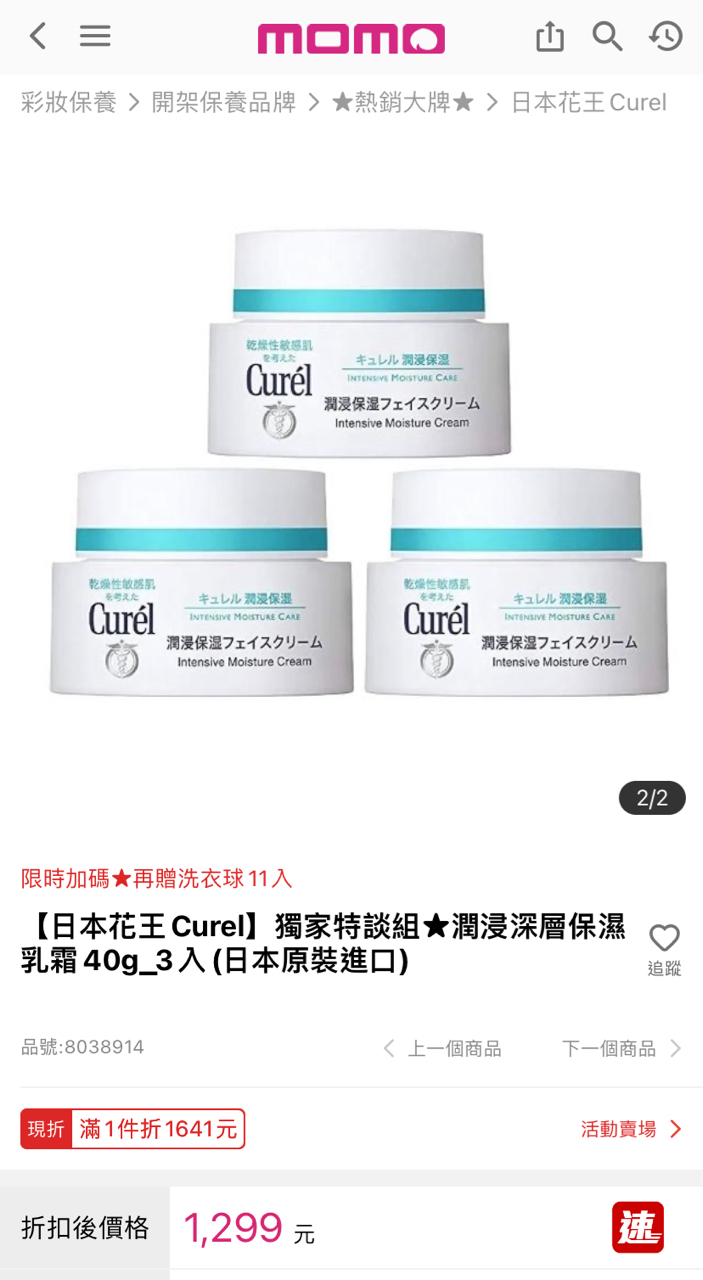View the Curel product image

[358, 460]
